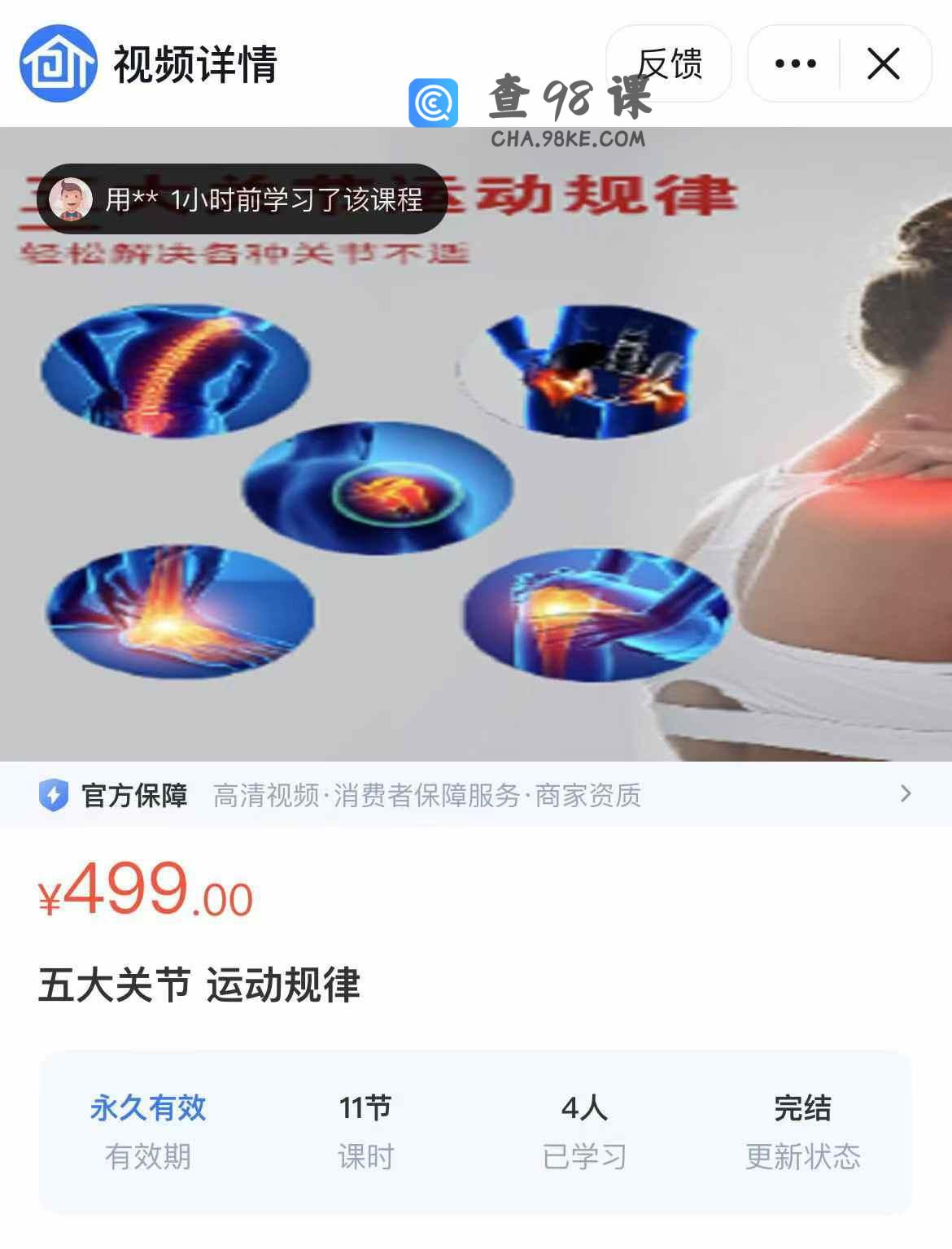Image resolution: width=952 pixels, height=1249 pixels.
Task: Close the mini program page
Action: 884,63
